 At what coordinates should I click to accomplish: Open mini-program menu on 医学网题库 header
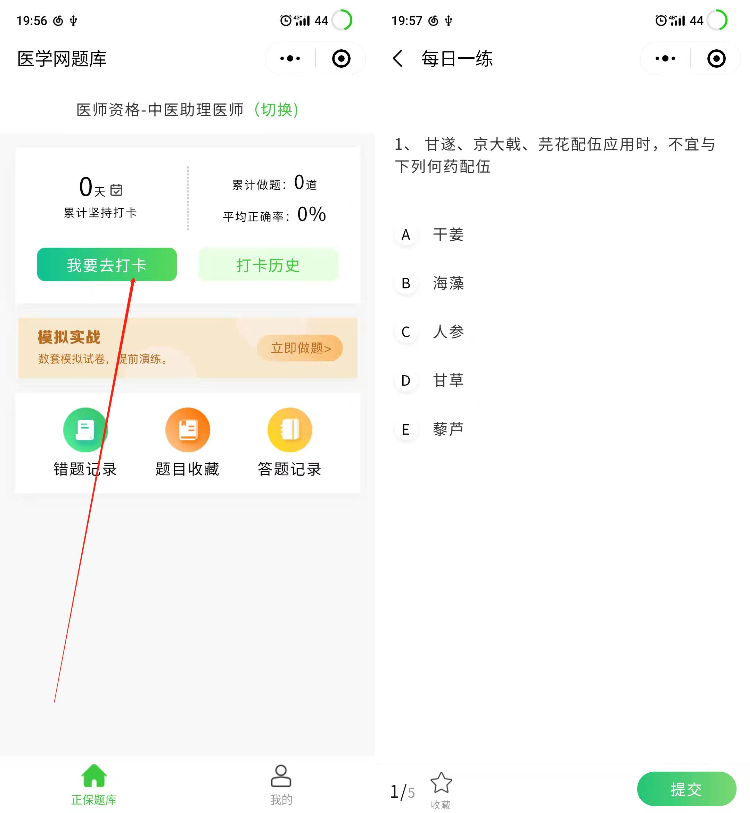point(291,59)
